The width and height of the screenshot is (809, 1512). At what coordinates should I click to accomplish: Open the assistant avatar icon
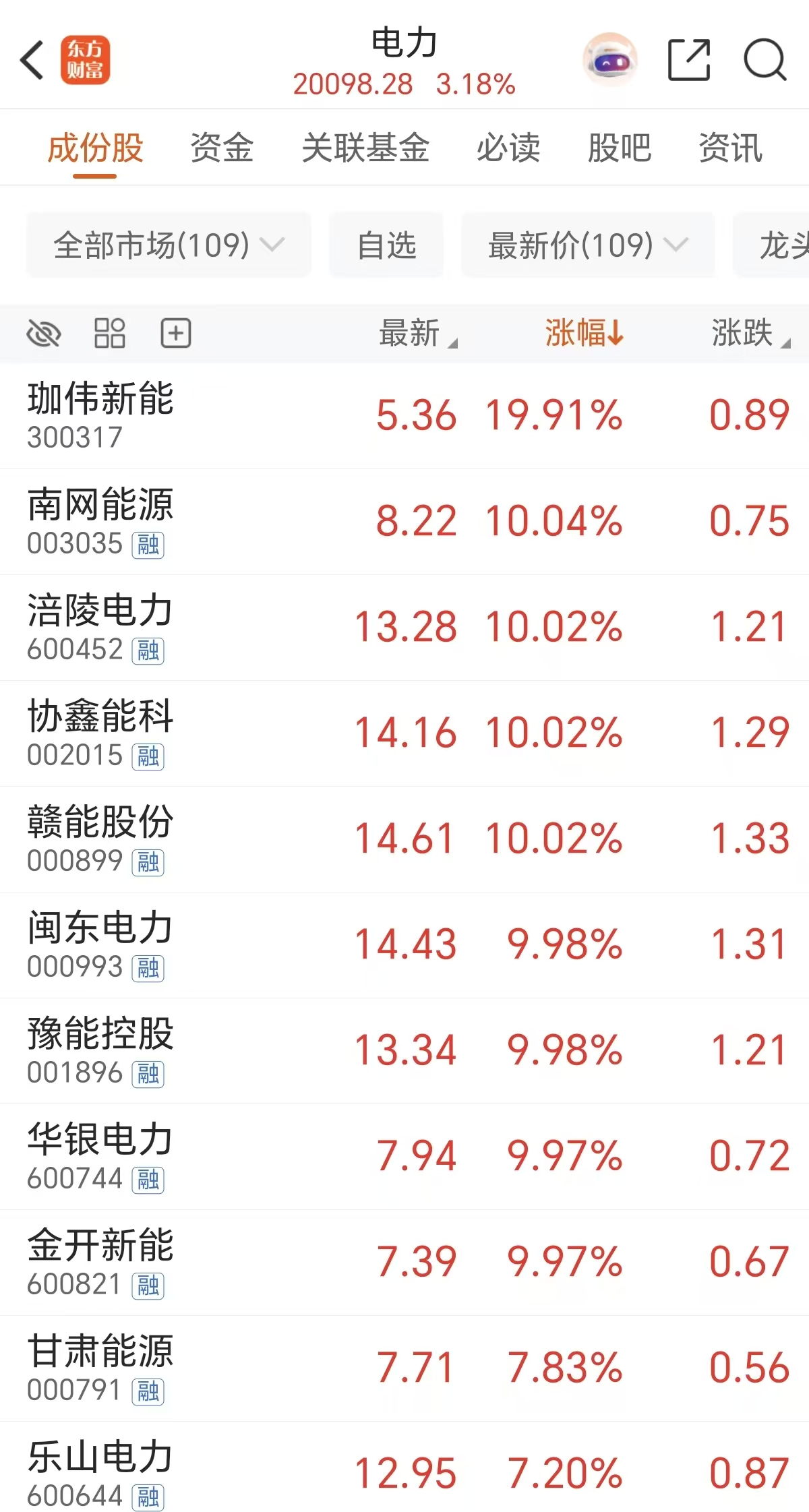point(607,59)
